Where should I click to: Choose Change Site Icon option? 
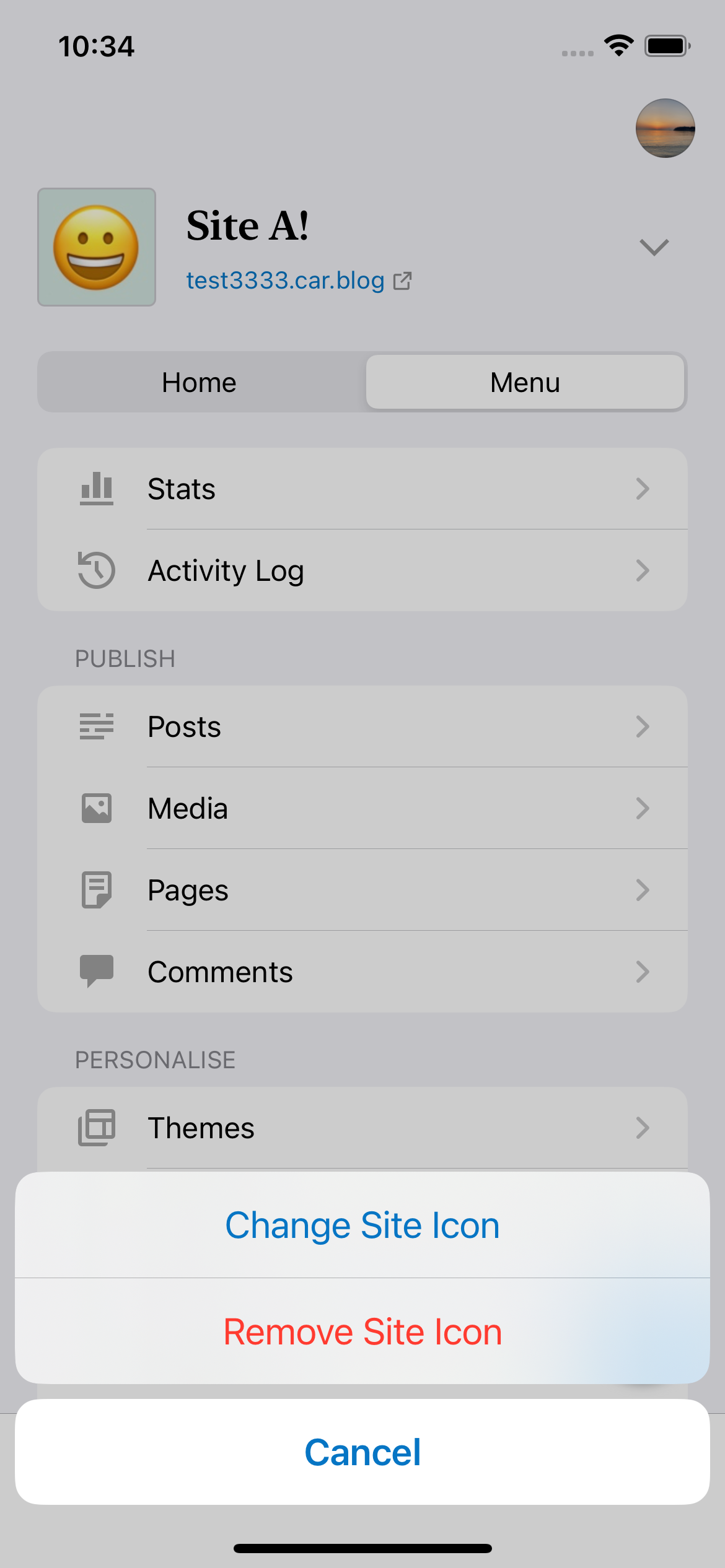(x=362, y=1225)
